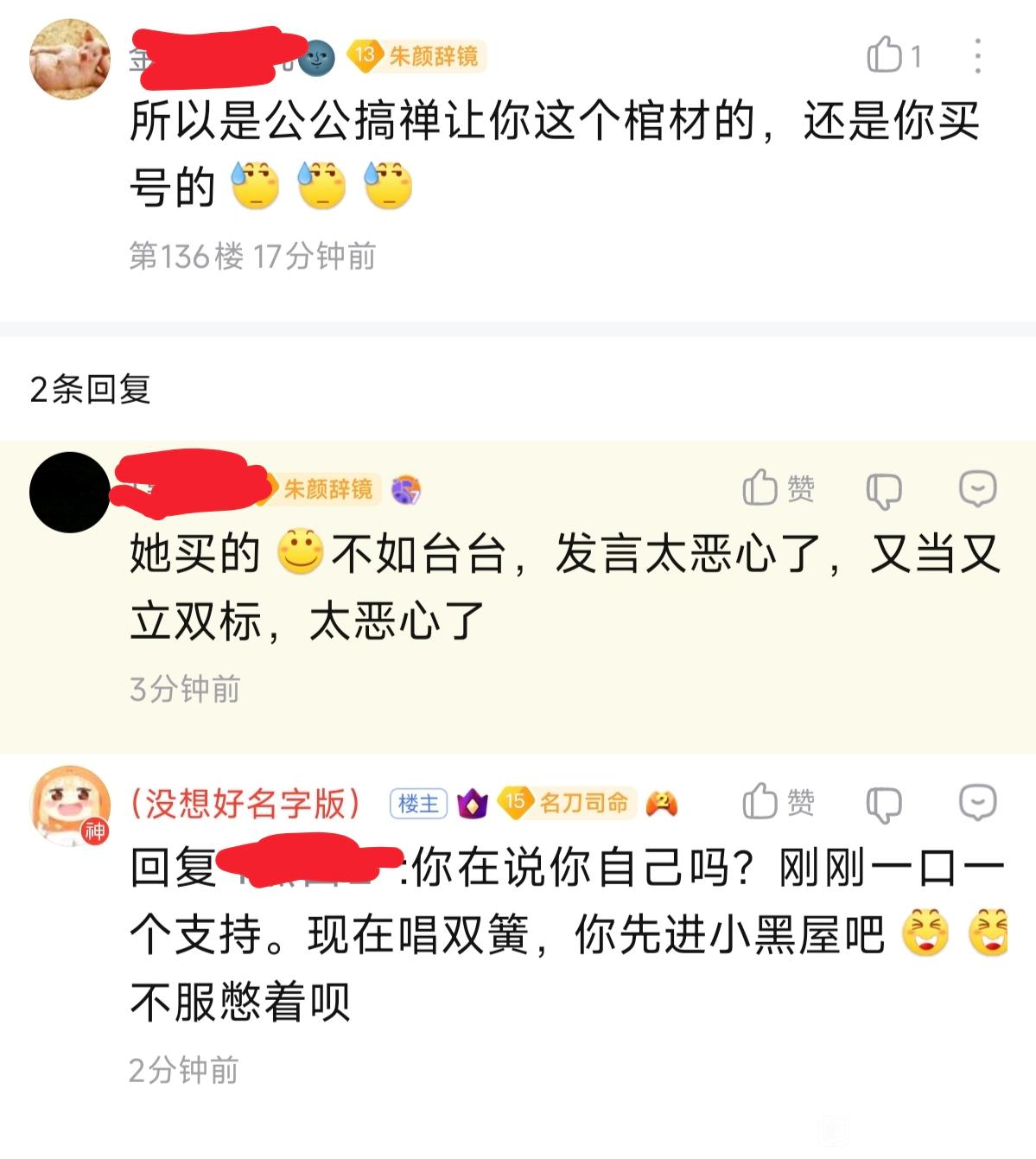Image resolution: width=1036 pixels, height=1159 pixels.
Task: Like the 第136楼 comment
Action: click(894, 55)
